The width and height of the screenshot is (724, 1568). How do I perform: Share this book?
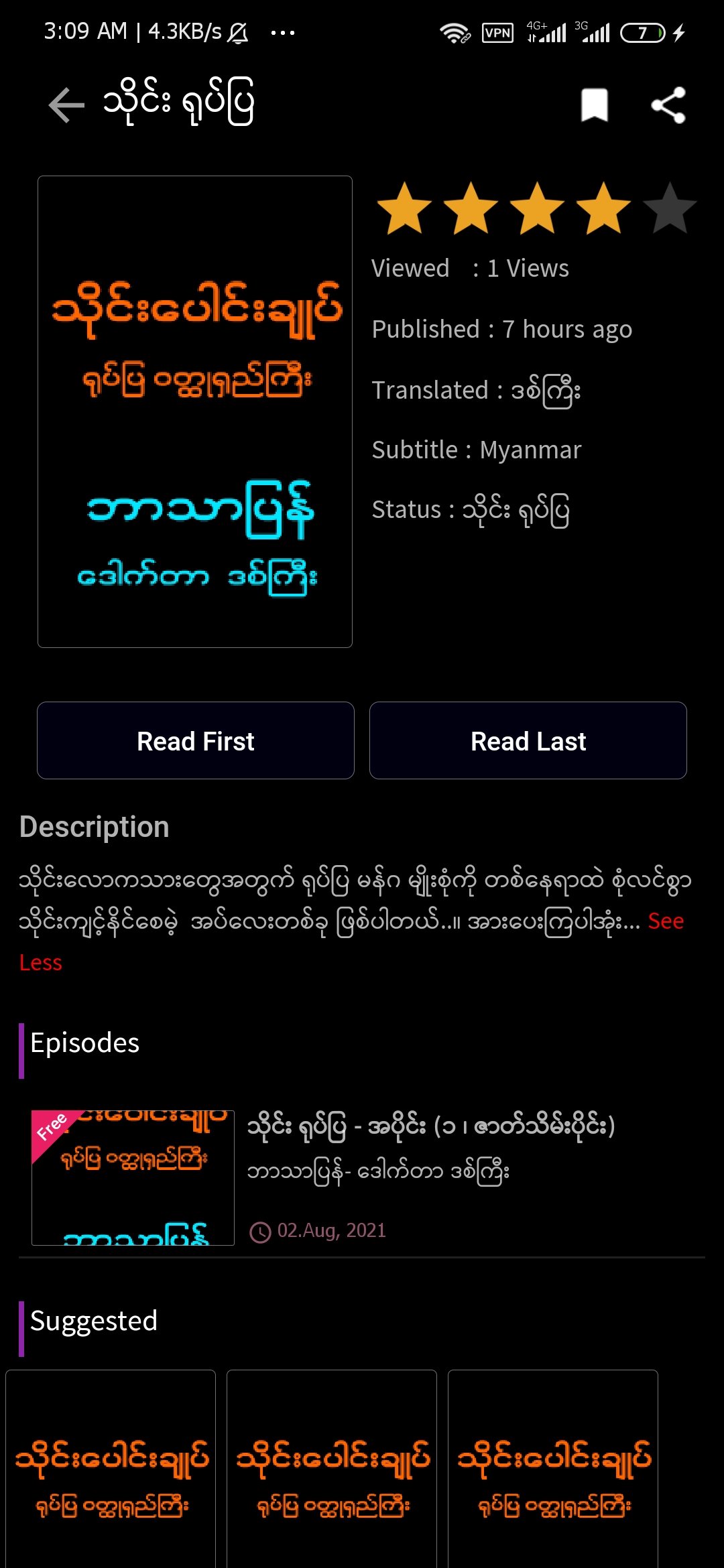(x=668, y=105)
